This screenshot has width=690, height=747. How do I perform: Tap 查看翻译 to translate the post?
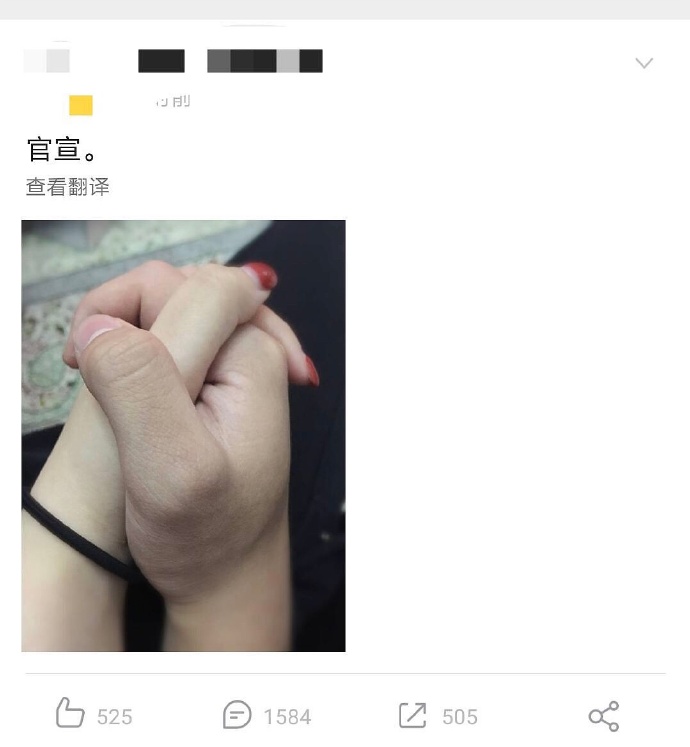tap(67, 187)
